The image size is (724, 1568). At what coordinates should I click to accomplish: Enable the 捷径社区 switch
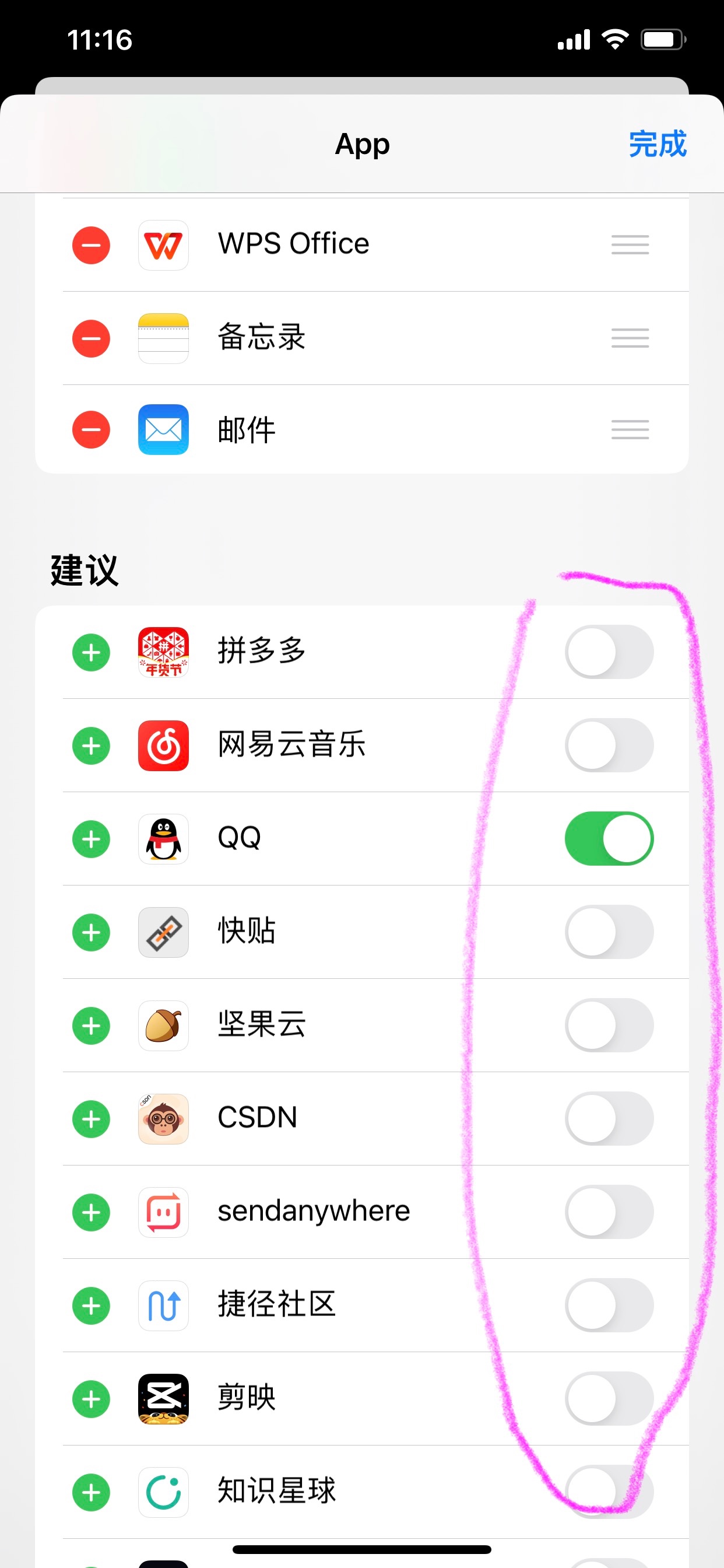click(609, 1305)
